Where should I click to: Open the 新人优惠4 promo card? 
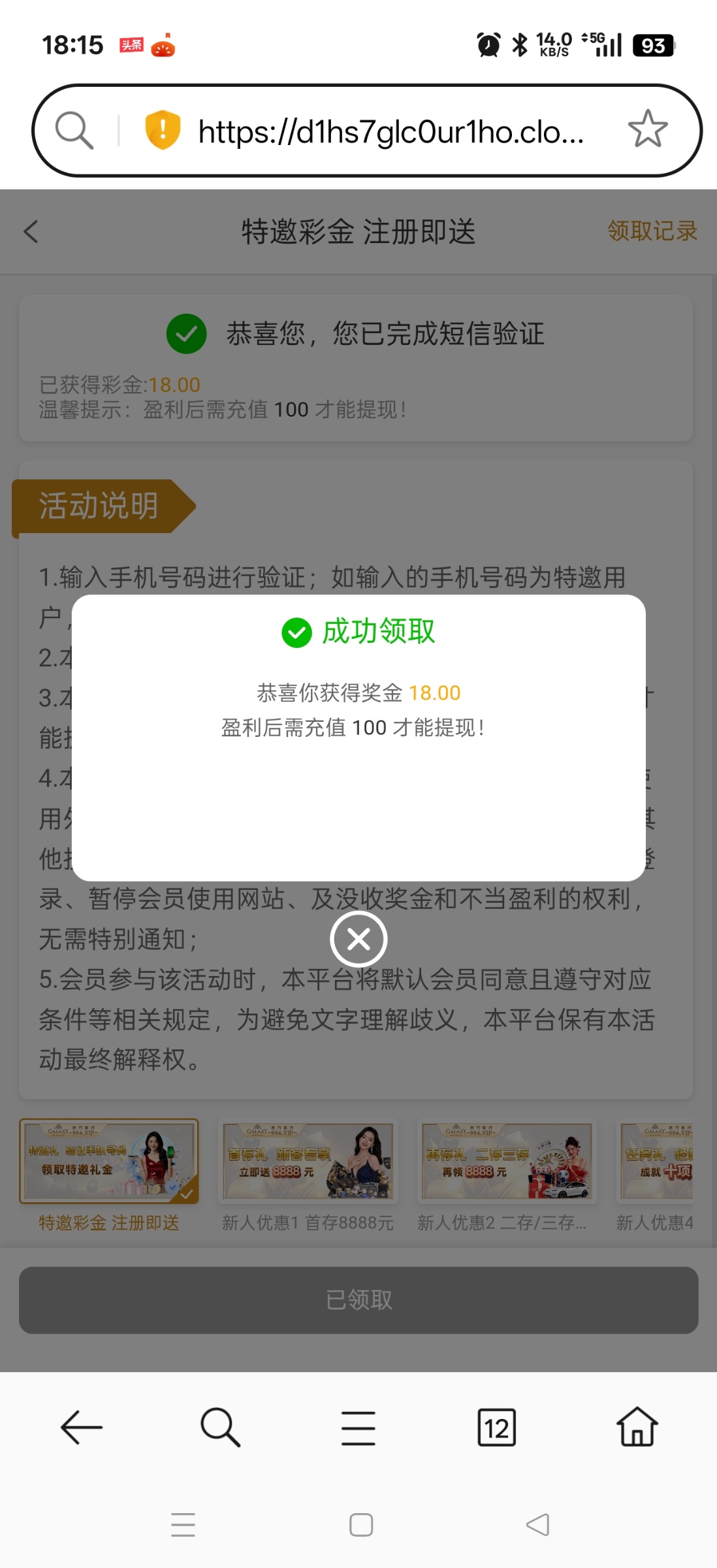pyautogui.click(x=656, y=1163)
